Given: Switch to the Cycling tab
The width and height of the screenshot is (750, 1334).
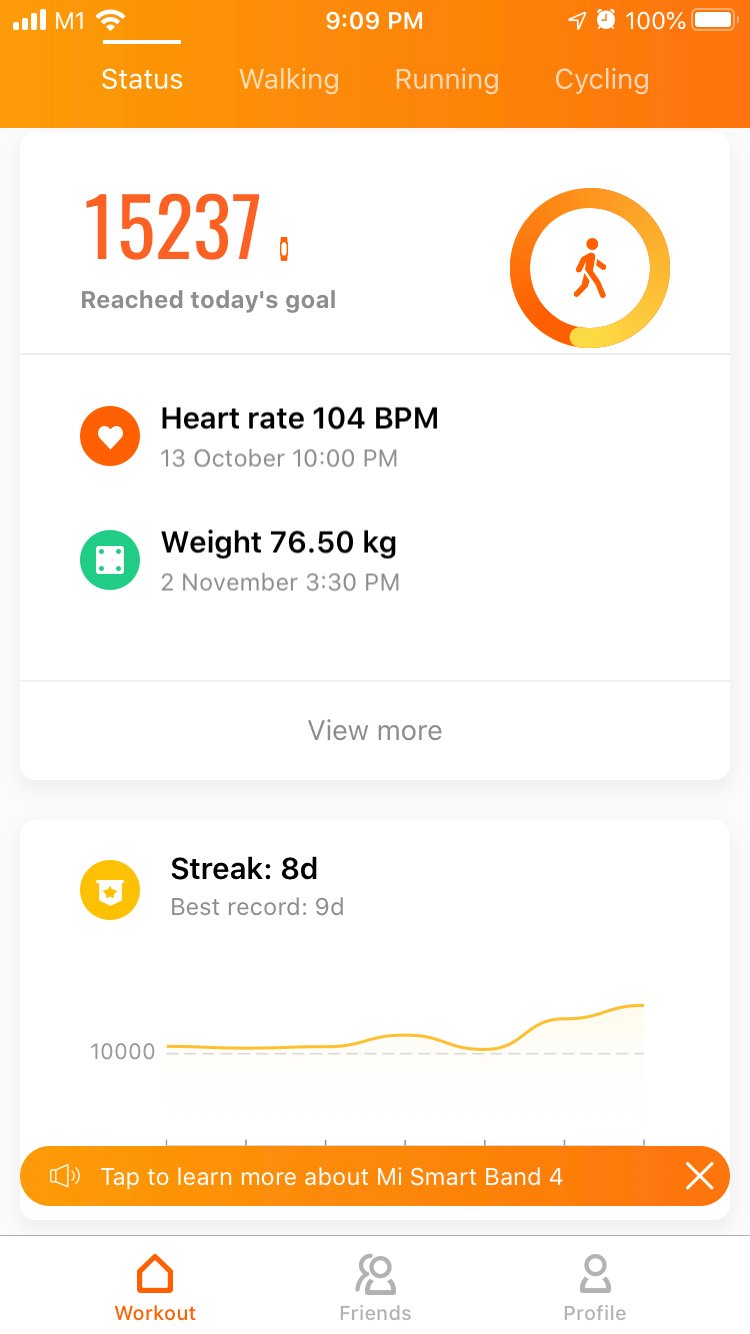Looking at the screenshot, I should pyautogui.click(x=601, y=80).
